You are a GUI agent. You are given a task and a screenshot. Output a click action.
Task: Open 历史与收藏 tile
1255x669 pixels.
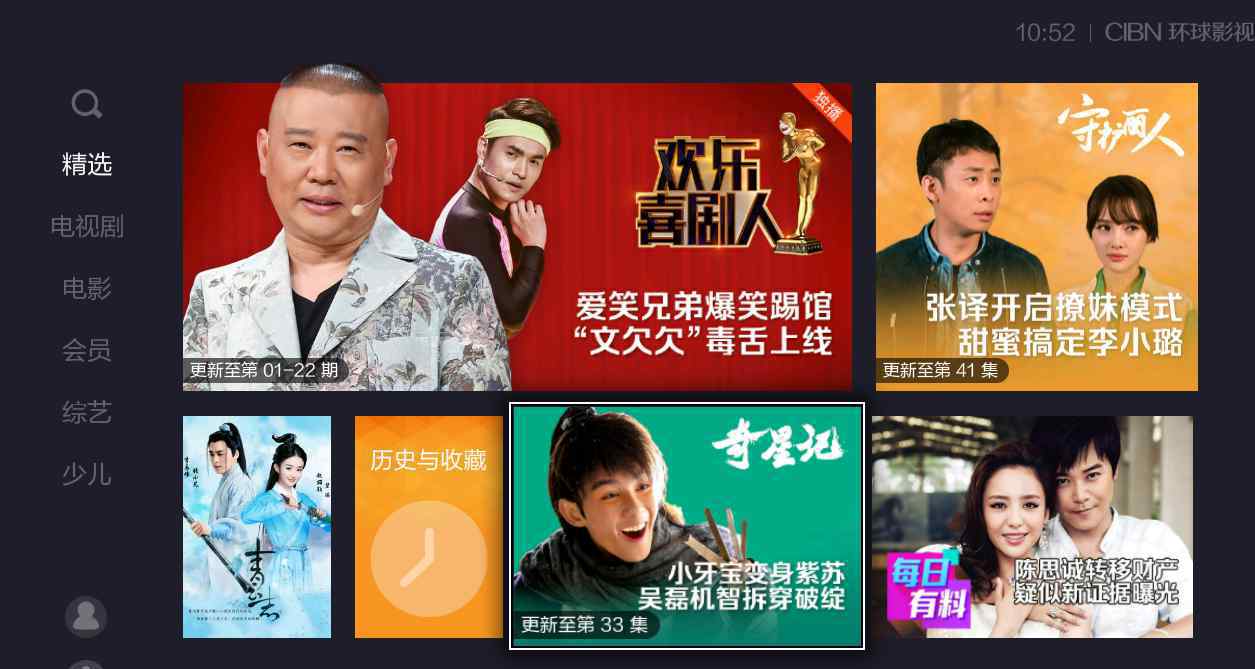tap(428, 527)
